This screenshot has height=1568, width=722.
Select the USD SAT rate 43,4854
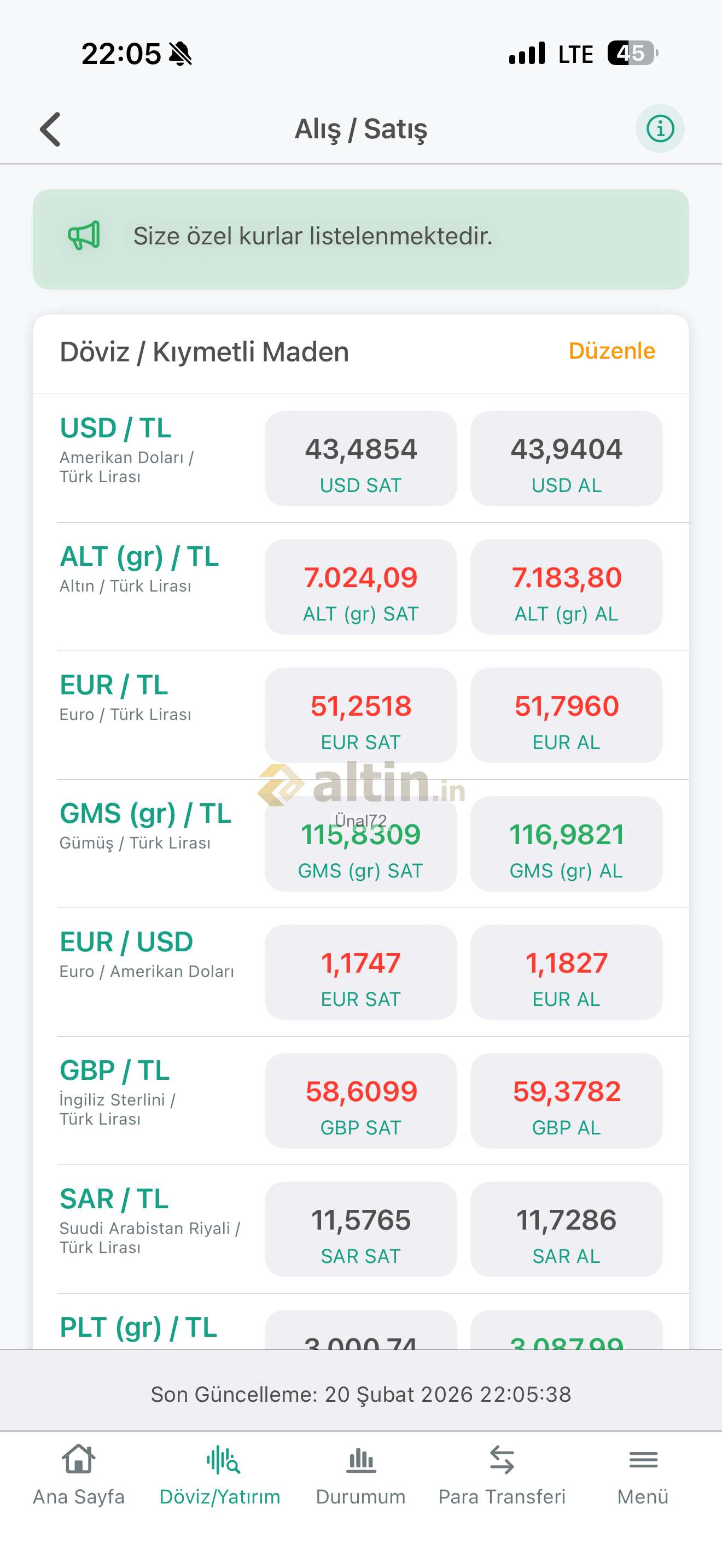tap(360, 458)
